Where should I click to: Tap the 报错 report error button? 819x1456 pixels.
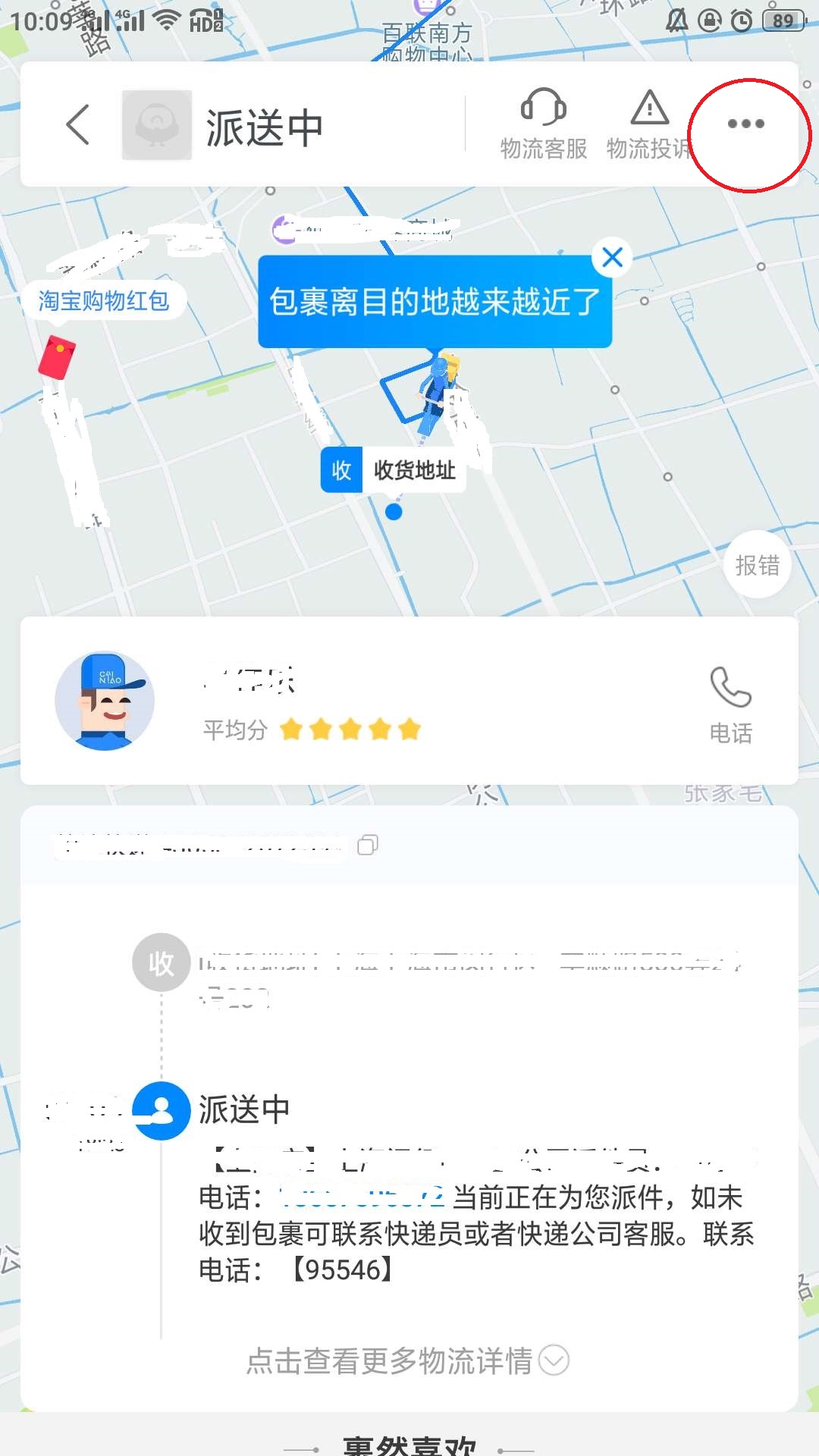tap(757, 565)
